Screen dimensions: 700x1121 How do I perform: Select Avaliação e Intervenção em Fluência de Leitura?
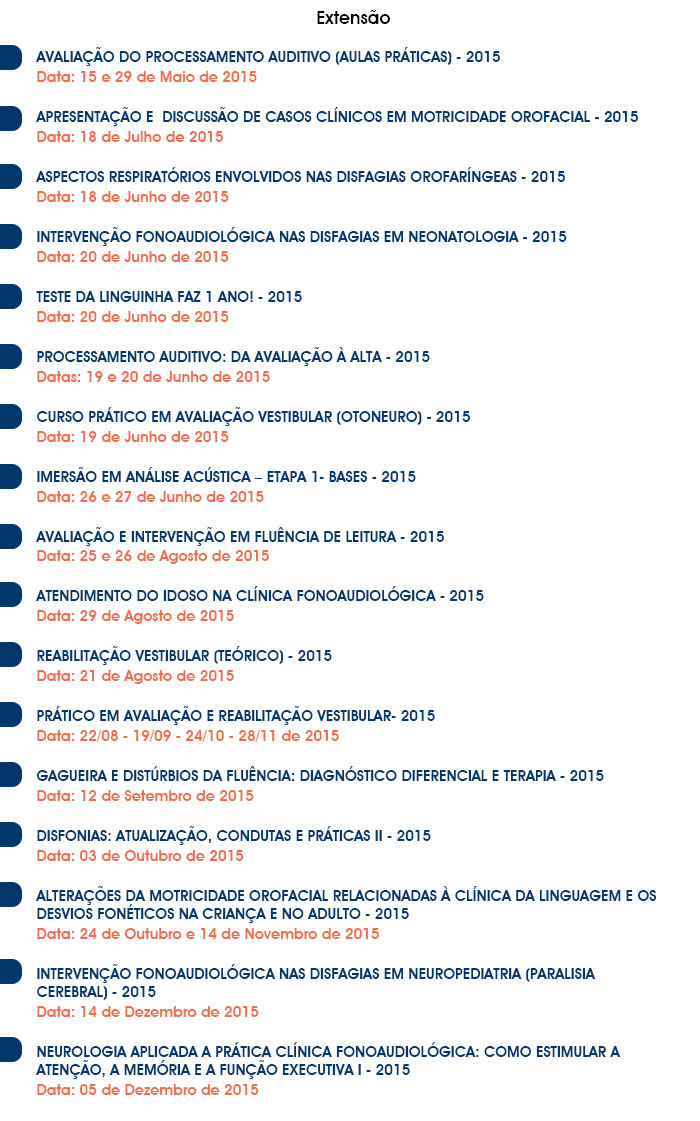pyautogui.click(x=240, y=537)
